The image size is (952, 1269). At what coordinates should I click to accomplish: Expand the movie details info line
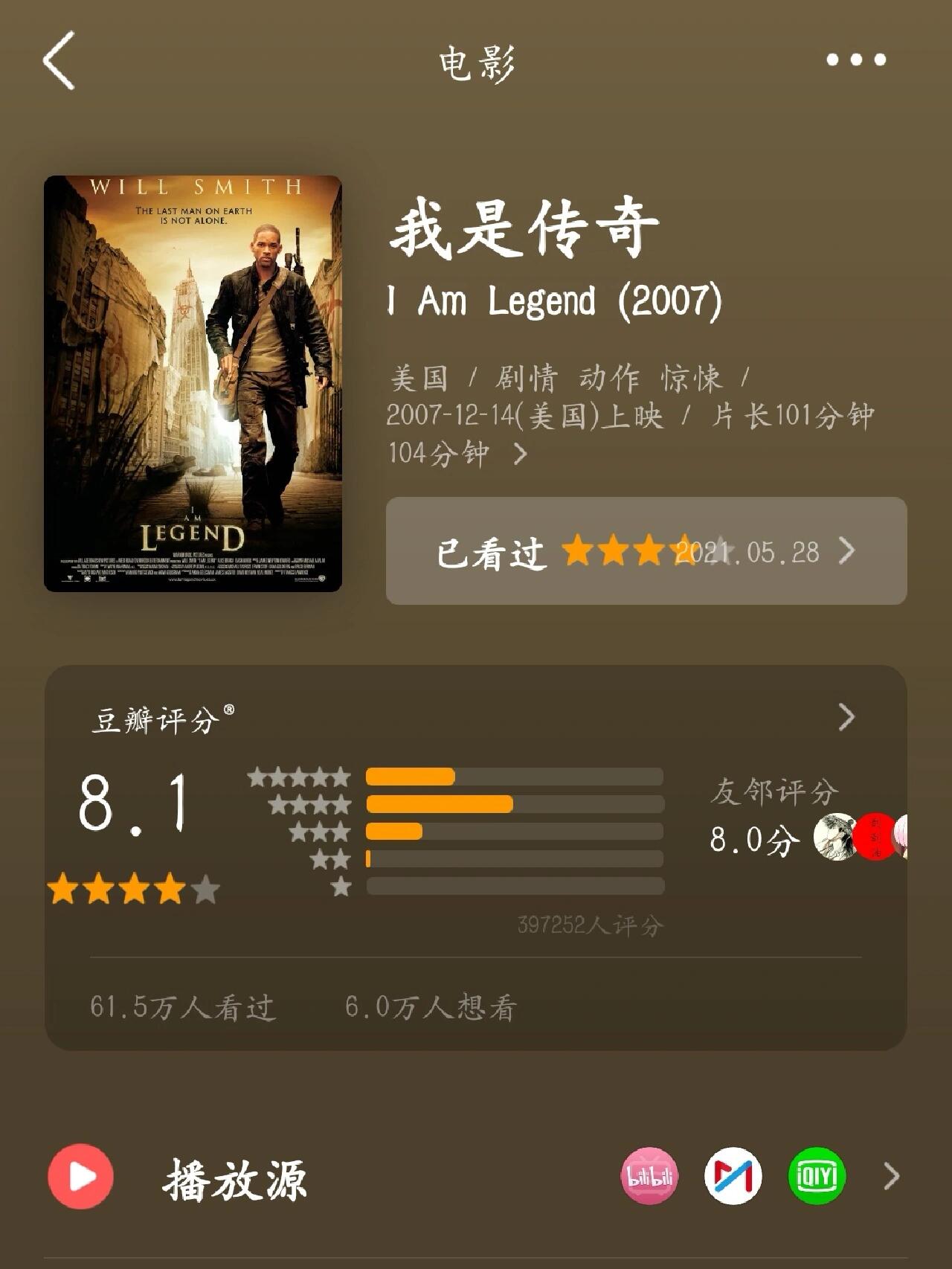point(521,454)
